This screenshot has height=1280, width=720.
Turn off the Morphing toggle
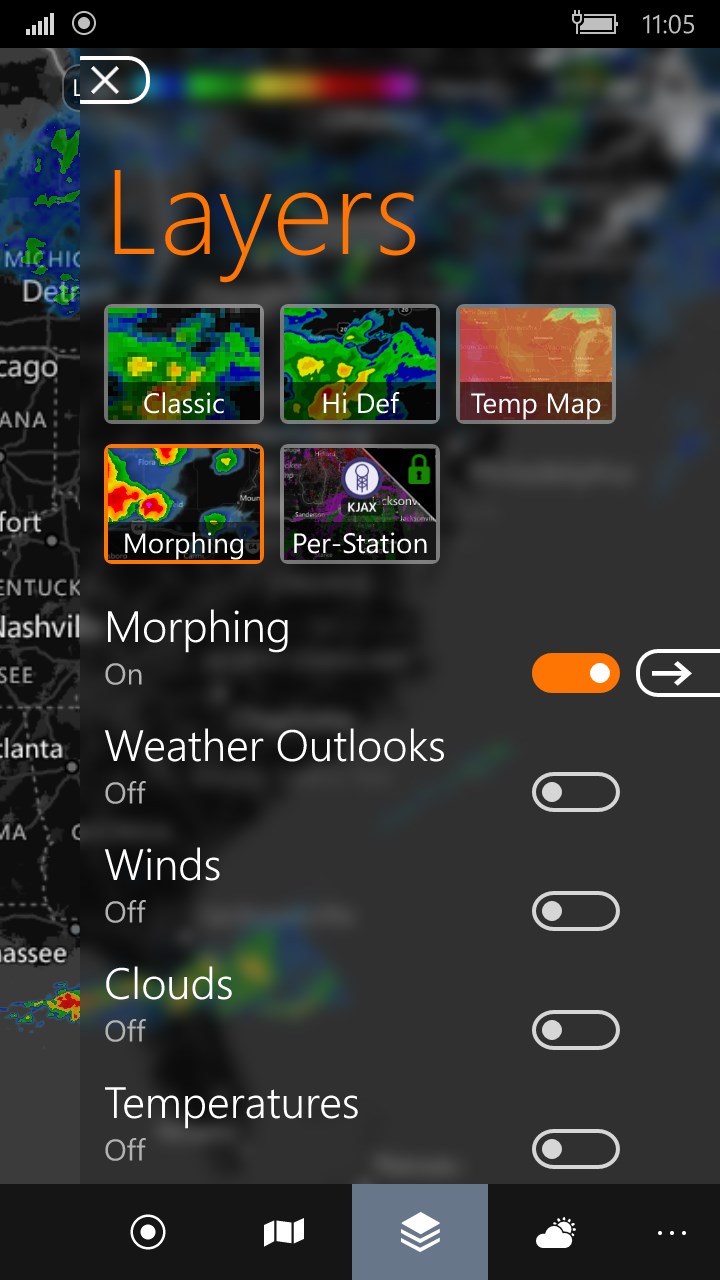click(576, 674)
